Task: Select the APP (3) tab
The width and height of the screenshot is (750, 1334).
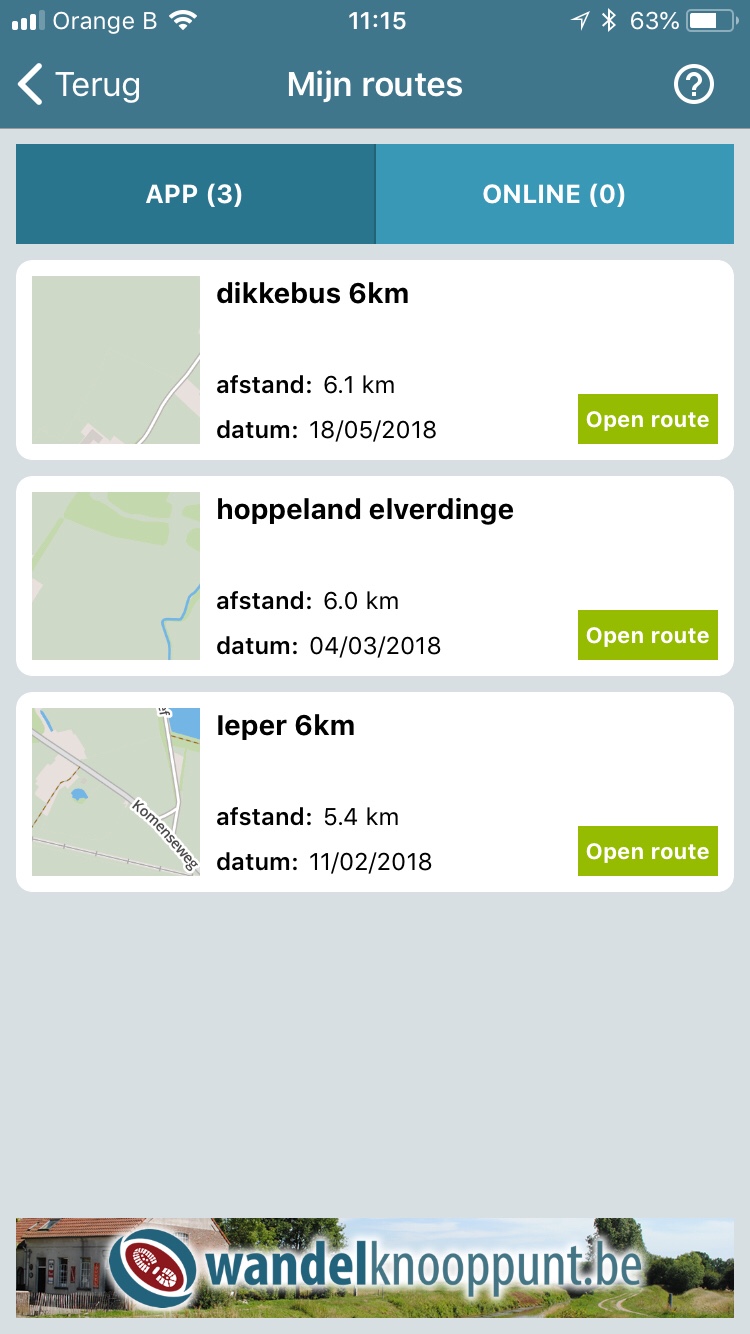Action: point(195,194)
